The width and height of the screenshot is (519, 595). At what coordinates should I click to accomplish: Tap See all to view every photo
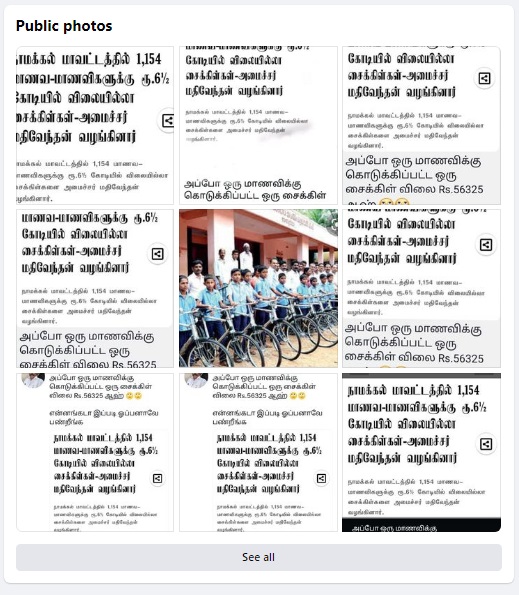coord(259,557)
